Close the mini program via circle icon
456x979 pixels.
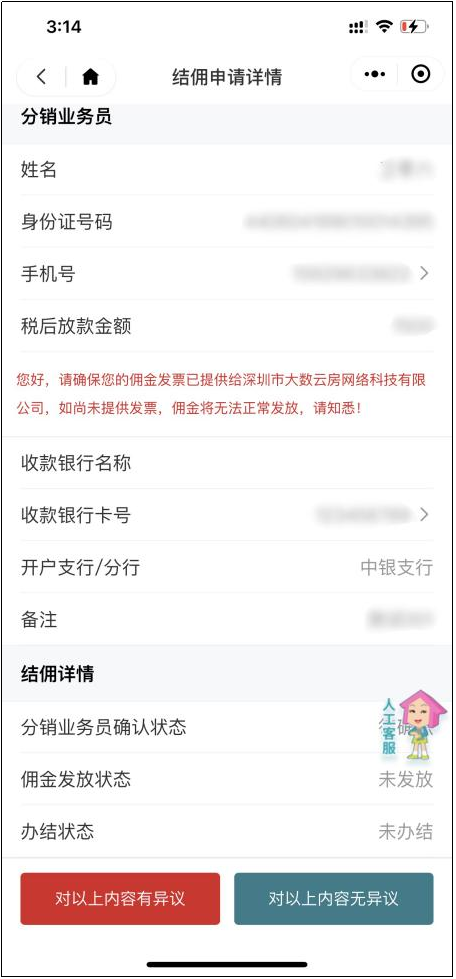pos(421,74)
